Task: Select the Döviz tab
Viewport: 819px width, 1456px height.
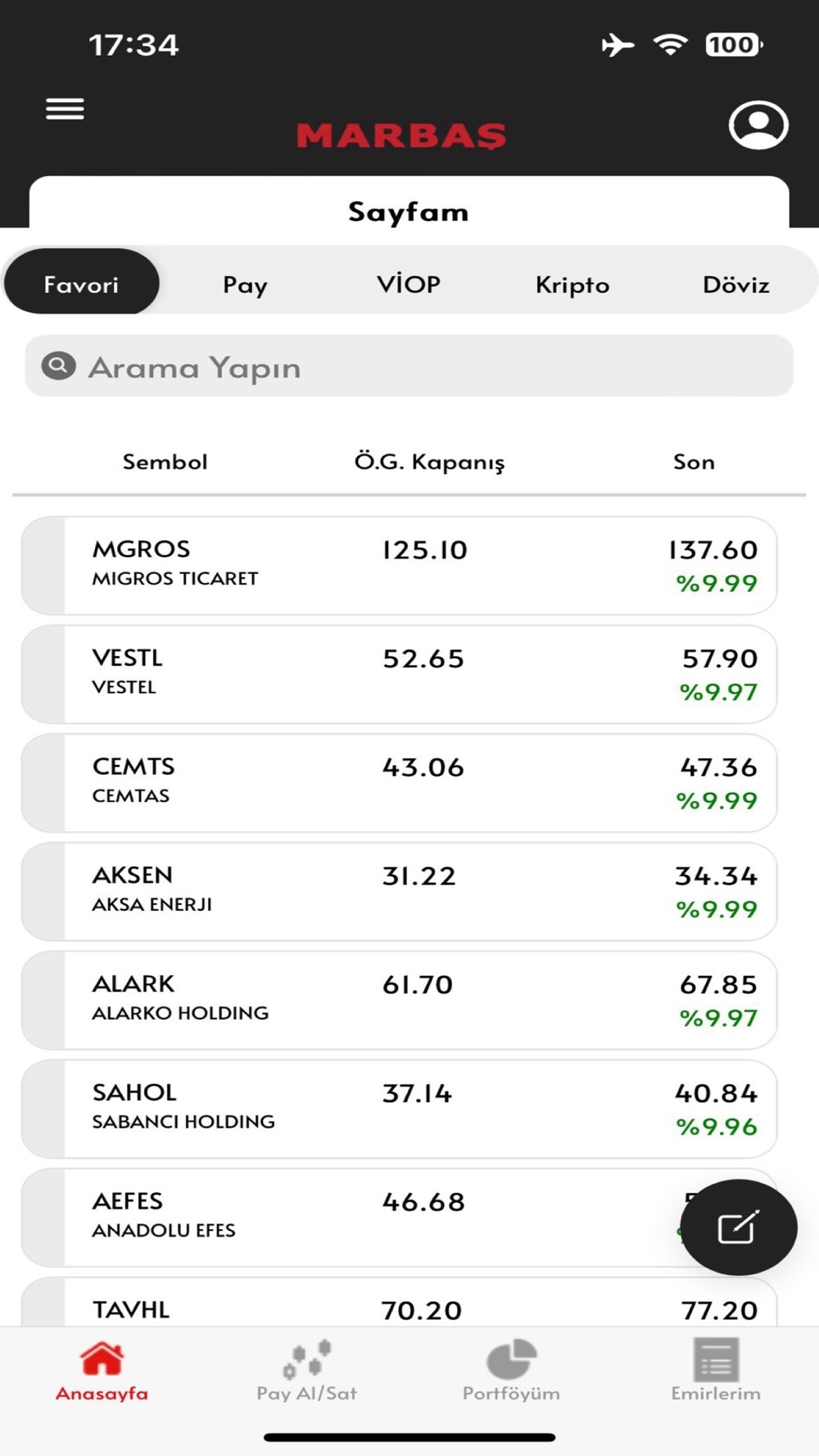Action: click(735, 284)
